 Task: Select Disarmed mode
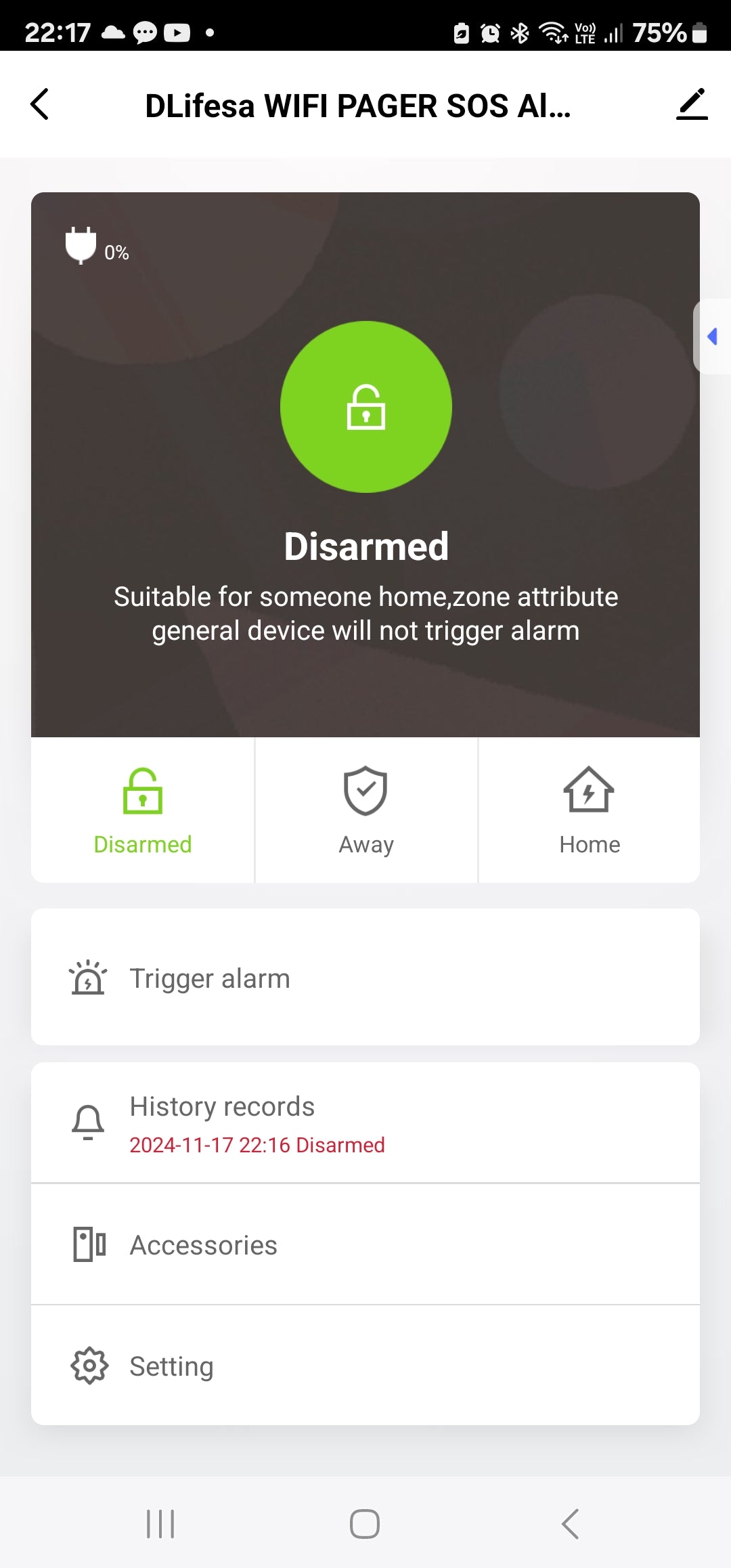[143, 810]
